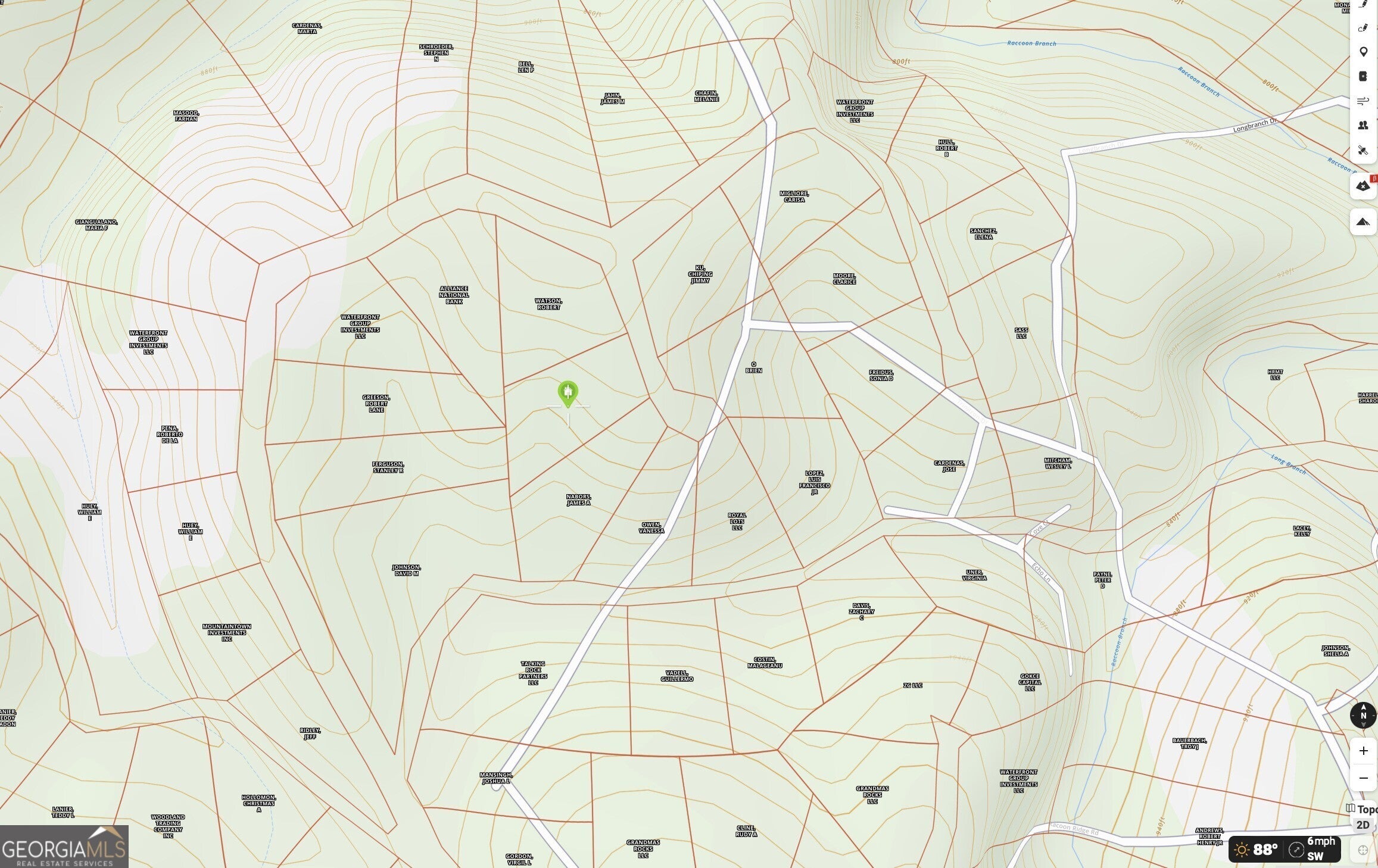This screenshot has height=868, width=1378.
Task: Open the beta terrain X tool
Action: (x=1363, y=186)
